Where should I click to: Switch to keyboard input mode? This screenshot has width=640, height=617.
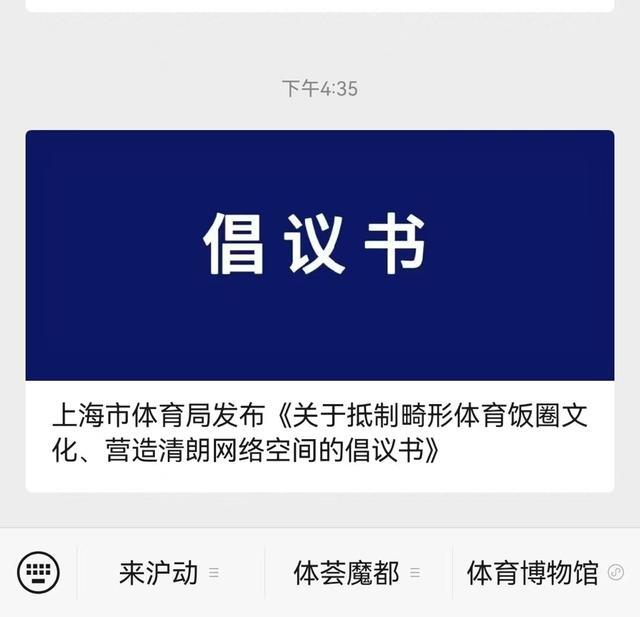[39, 573]
